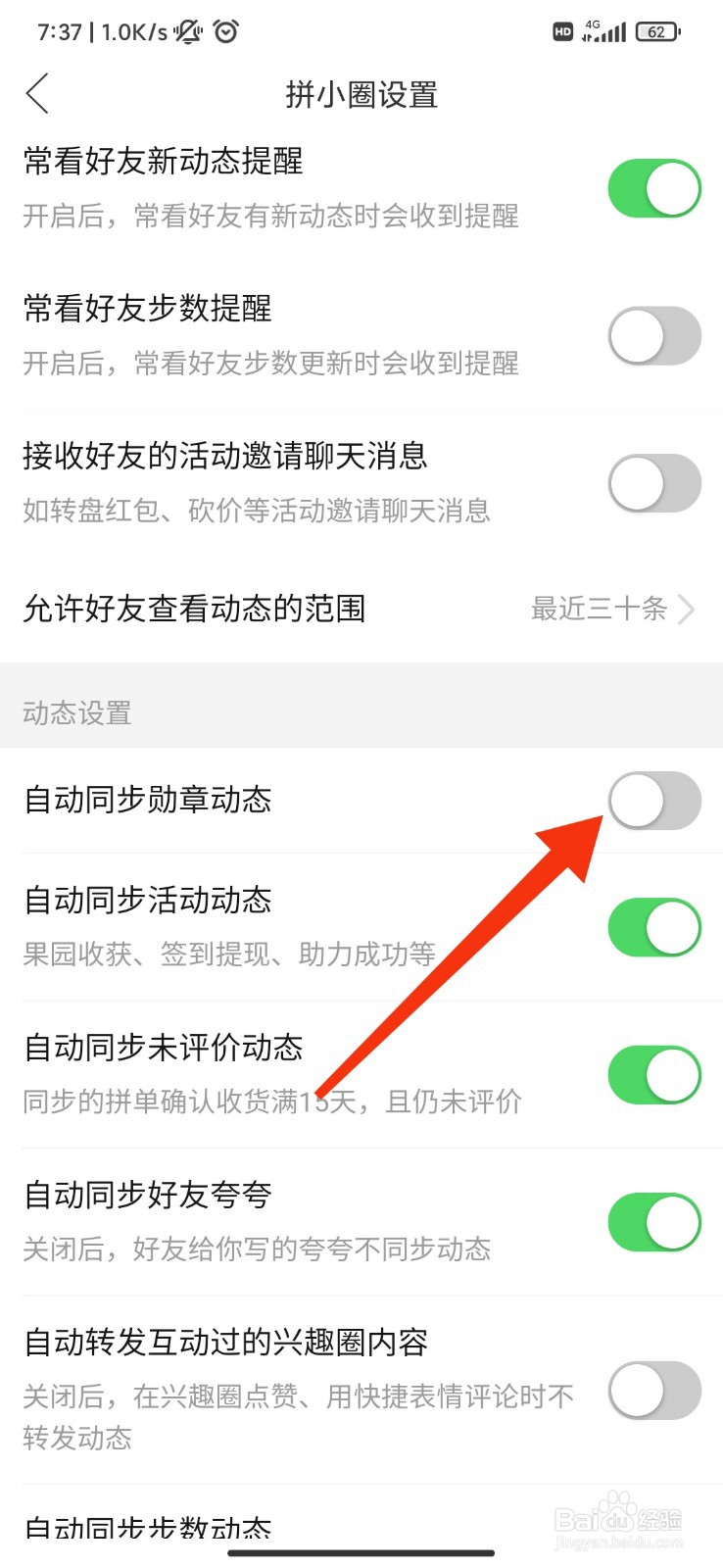Tap the back arrow to exit settings

tap(37, 94)
